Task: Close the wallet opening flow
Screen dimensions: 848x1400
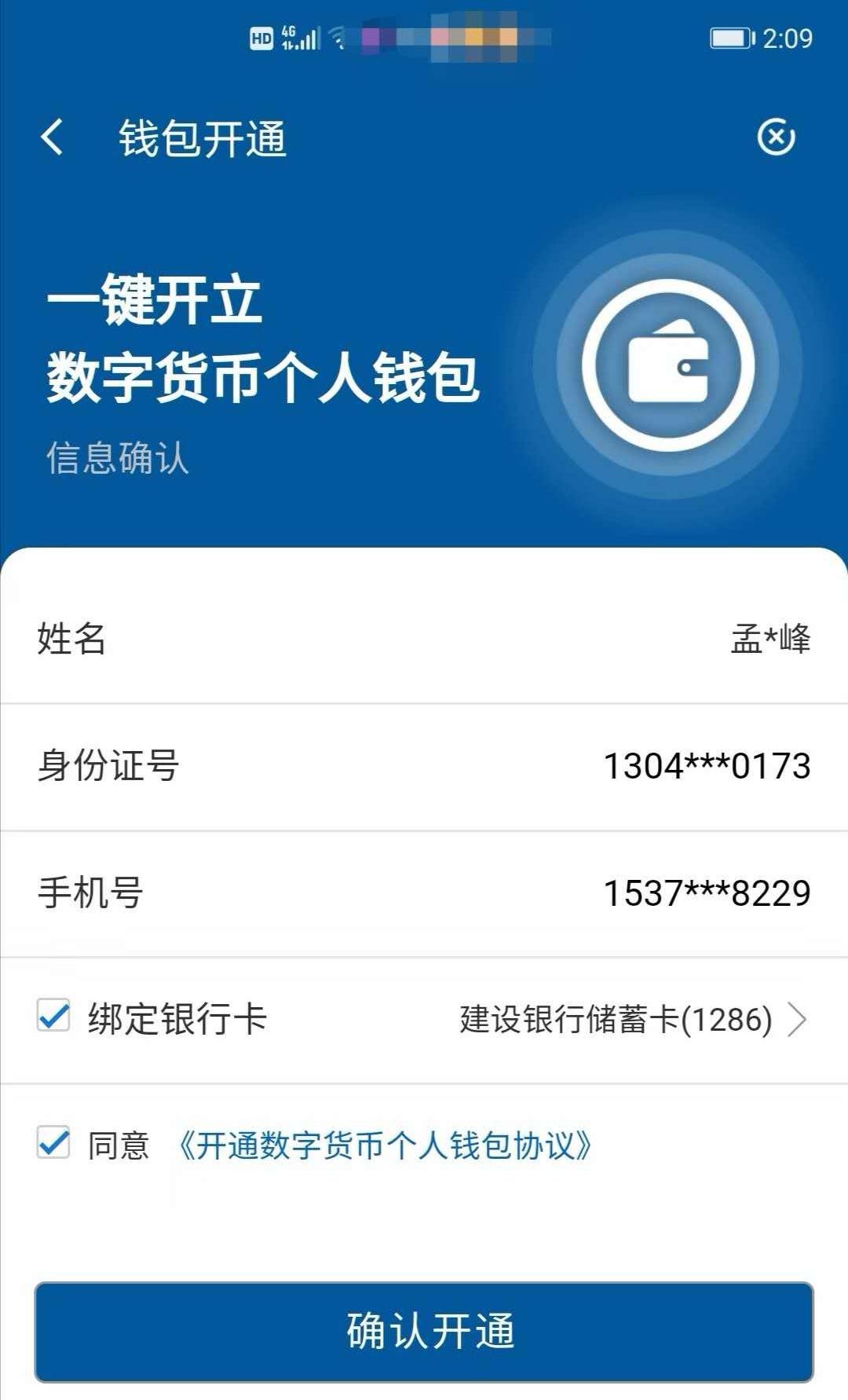Action: (x=776, y=137)
